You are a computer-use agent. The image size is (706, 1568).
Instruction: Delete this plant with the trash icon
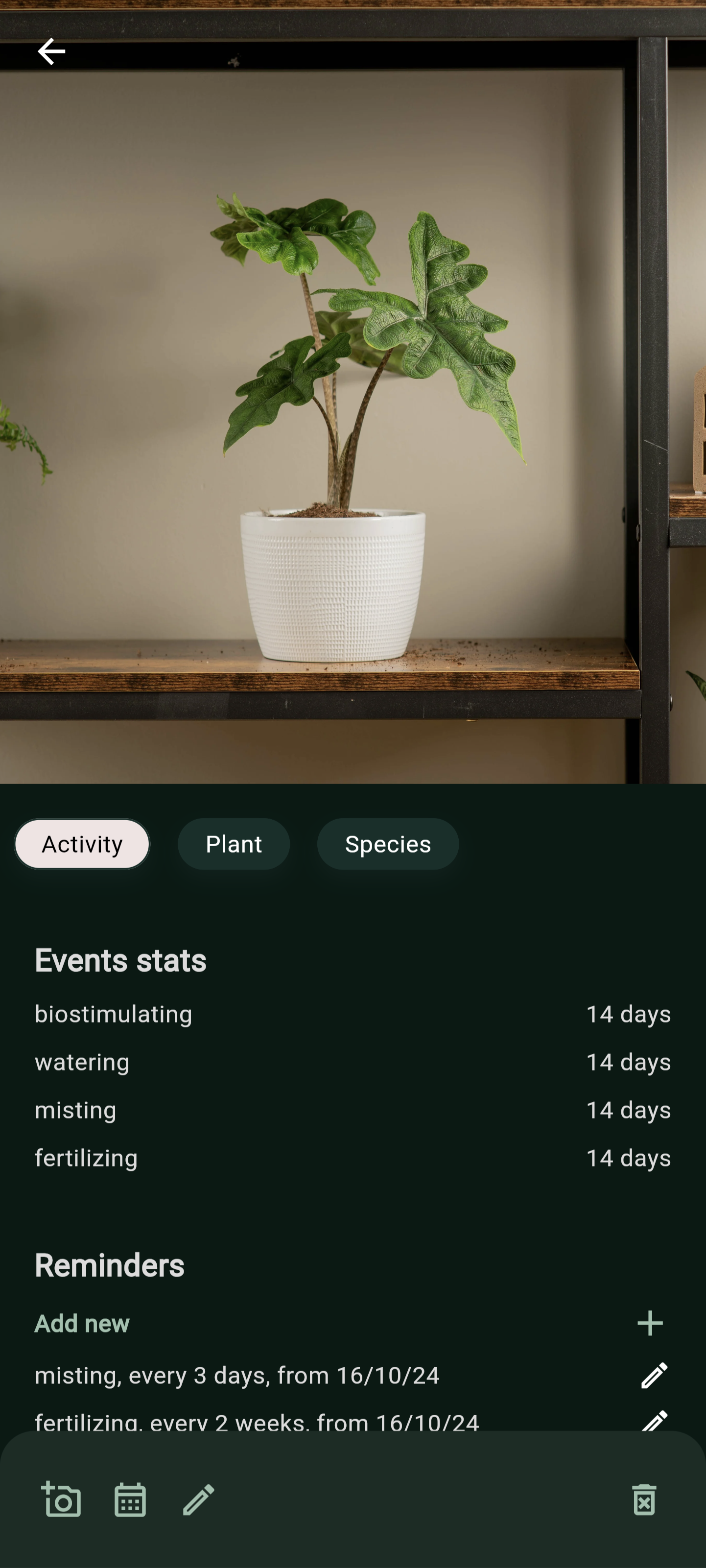[x=644, y=1498]
